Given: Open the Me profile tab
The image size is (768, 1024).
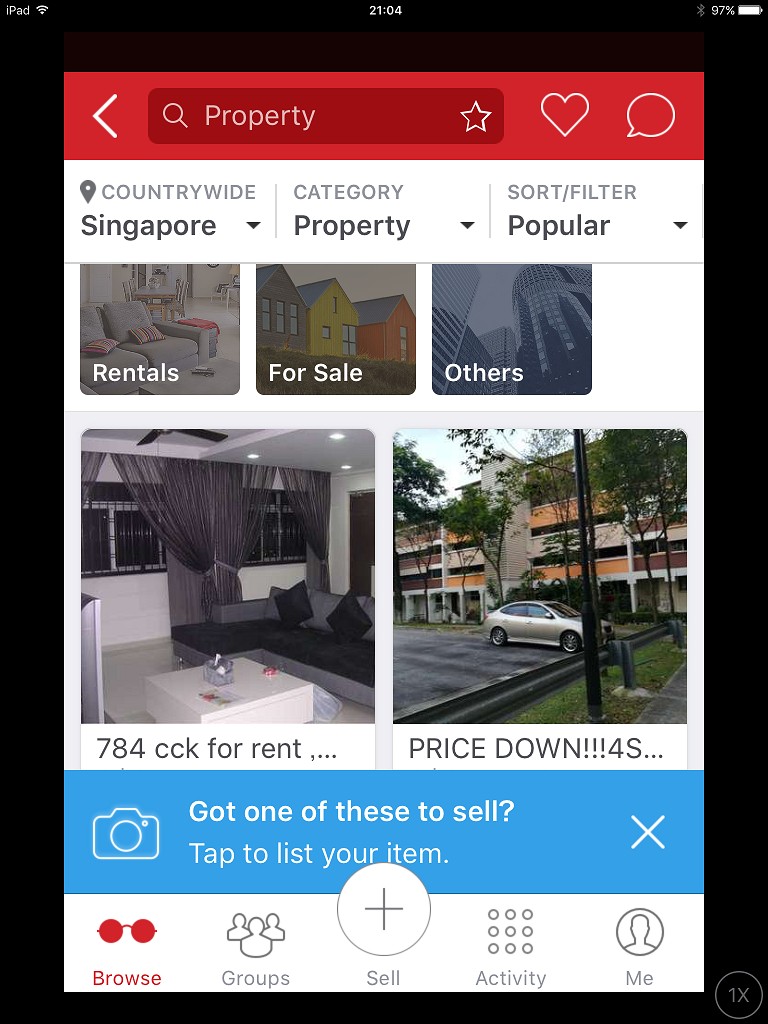Looking at the screenshot, I should (x=639, y=947).
